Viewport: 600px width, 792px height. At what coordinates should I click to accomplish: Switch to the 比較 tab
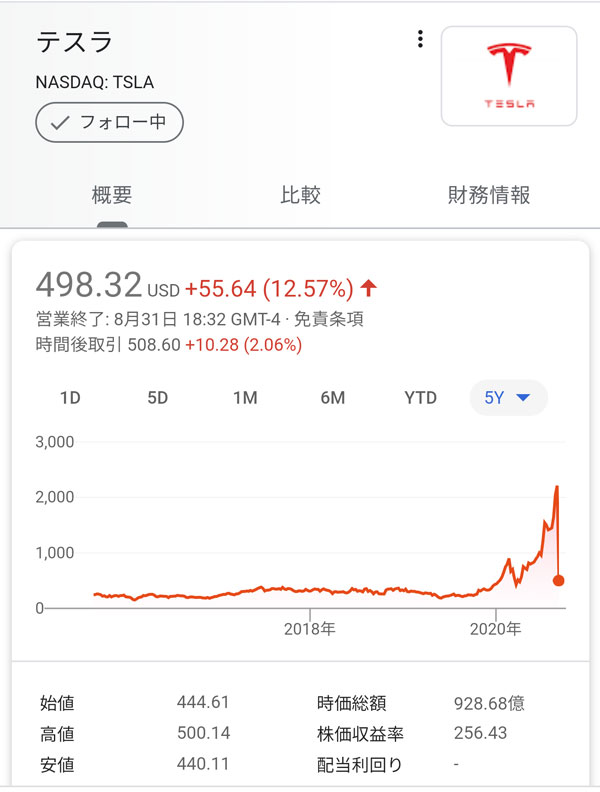(x=300, y=195)
